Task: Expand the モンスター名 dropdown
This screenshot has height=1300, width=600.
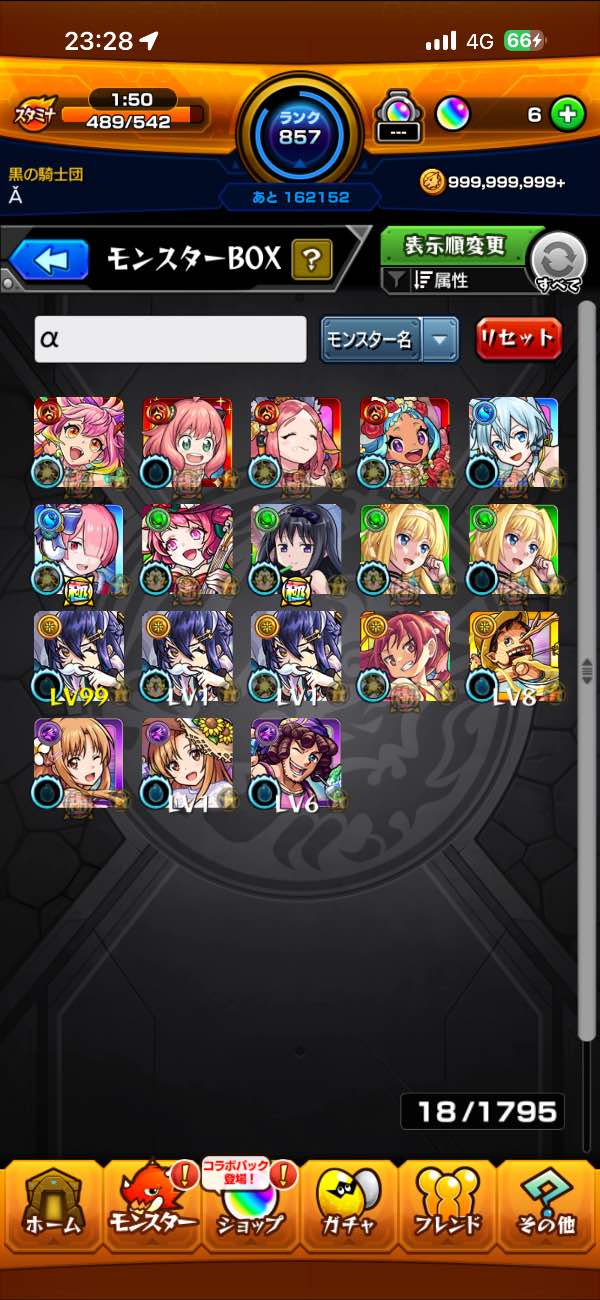Action: point(440,340)
